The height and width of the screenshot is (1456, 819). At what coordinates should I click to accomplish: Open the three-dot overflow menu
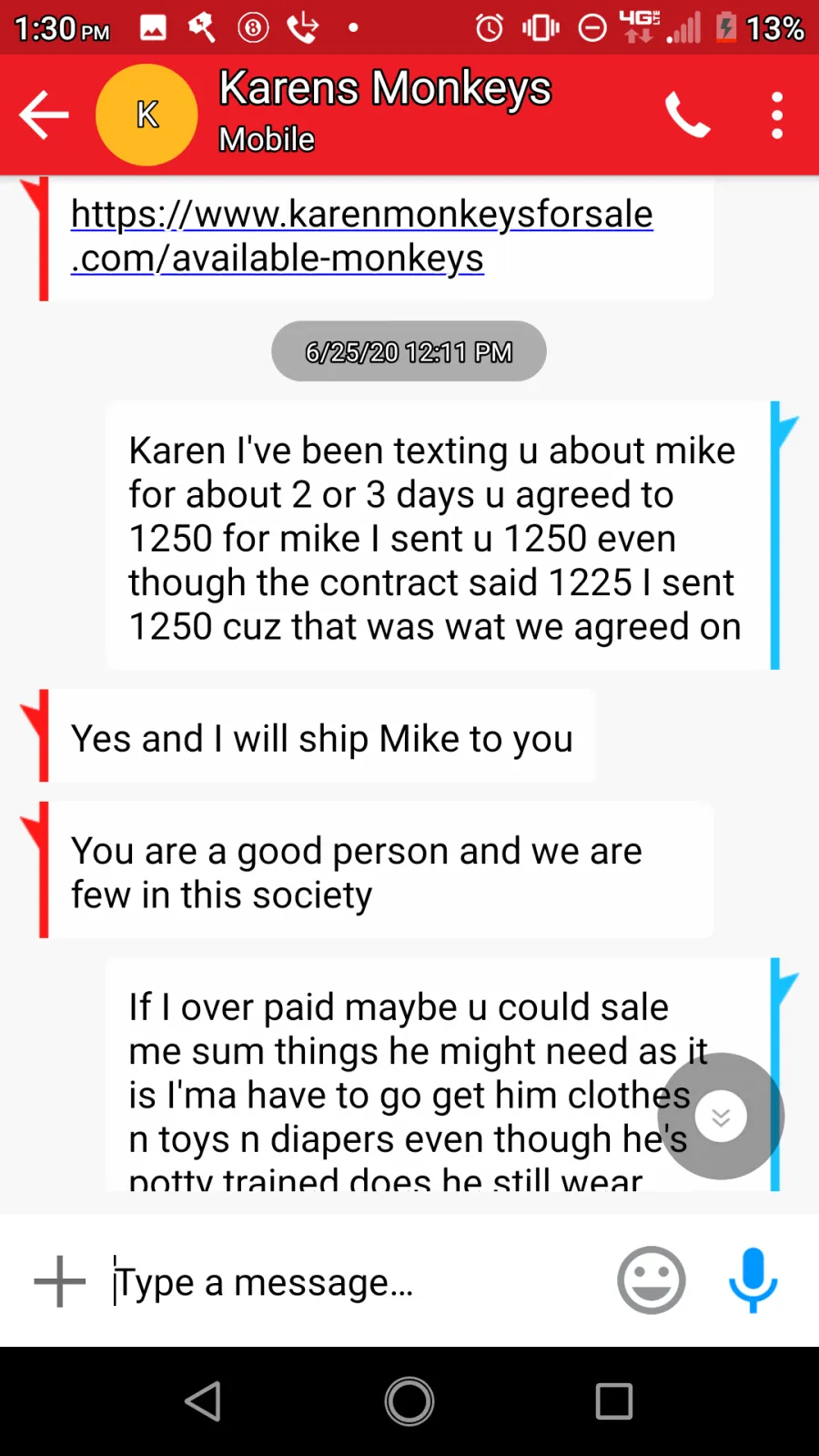click(x=776, y=115)
